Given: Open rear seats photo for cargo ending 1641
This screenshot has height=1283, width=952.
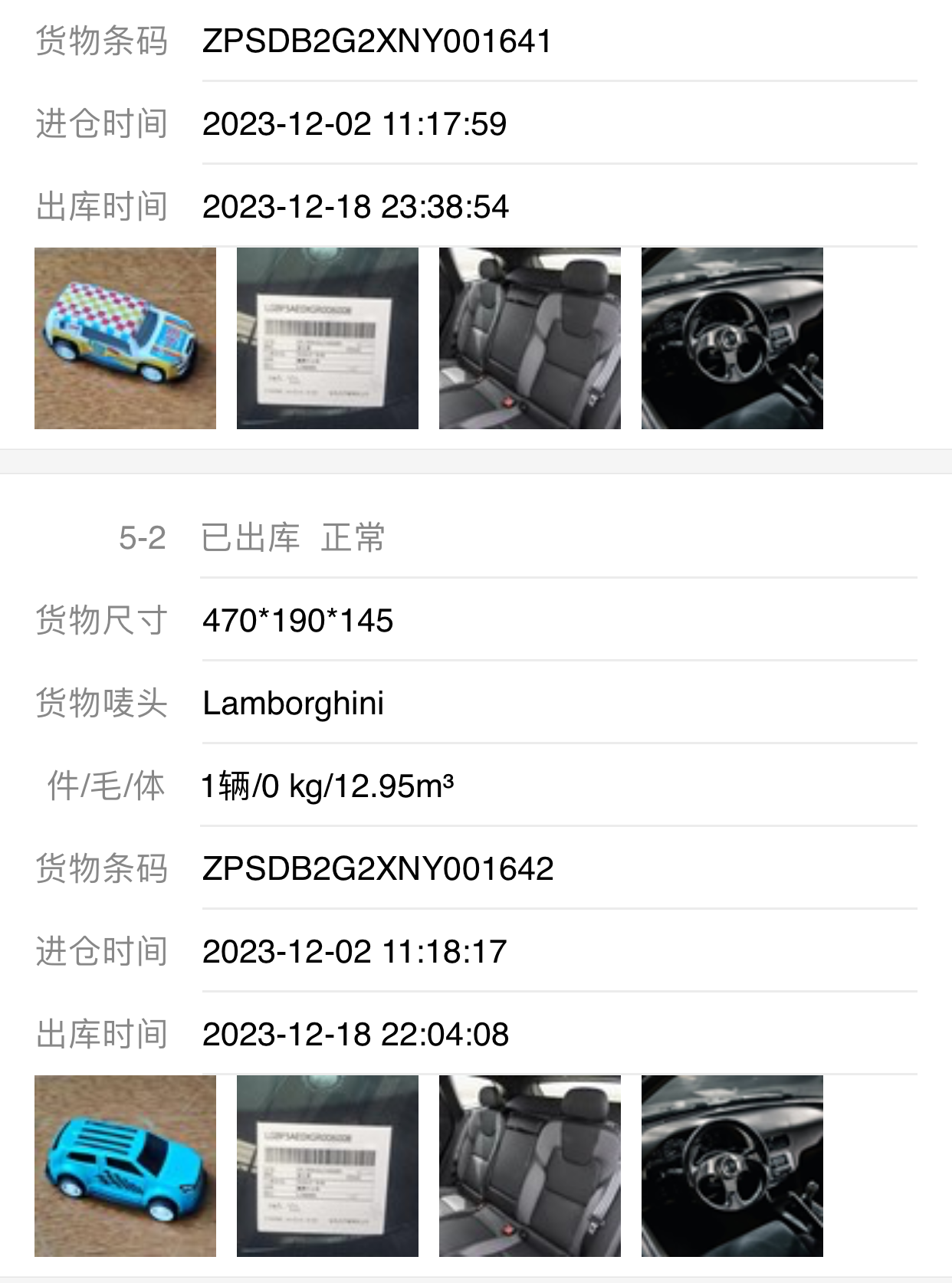Looking at the screenshot, I should tap(530, 338).
